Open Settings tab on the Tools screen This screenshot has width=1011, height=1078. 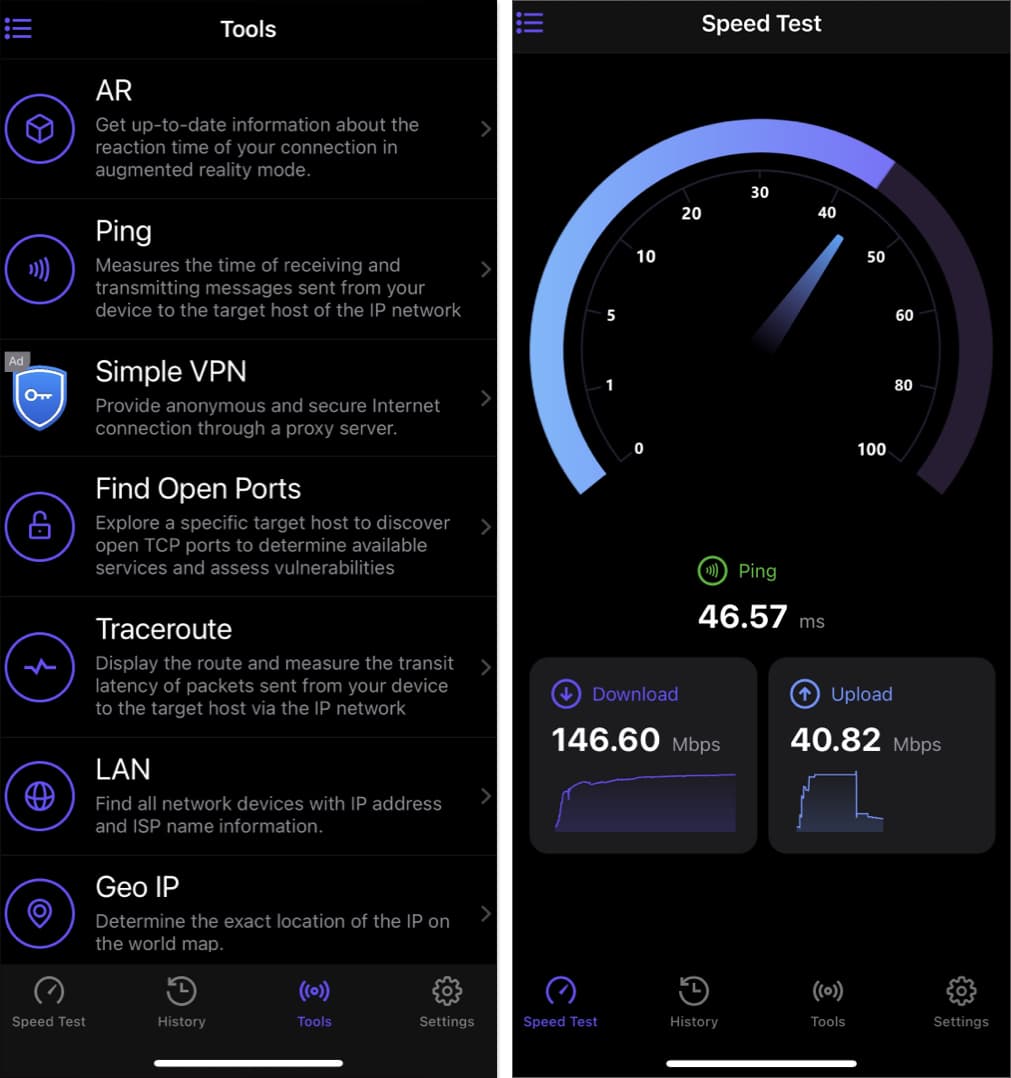pyautogui.click(x=446, y=1003)
